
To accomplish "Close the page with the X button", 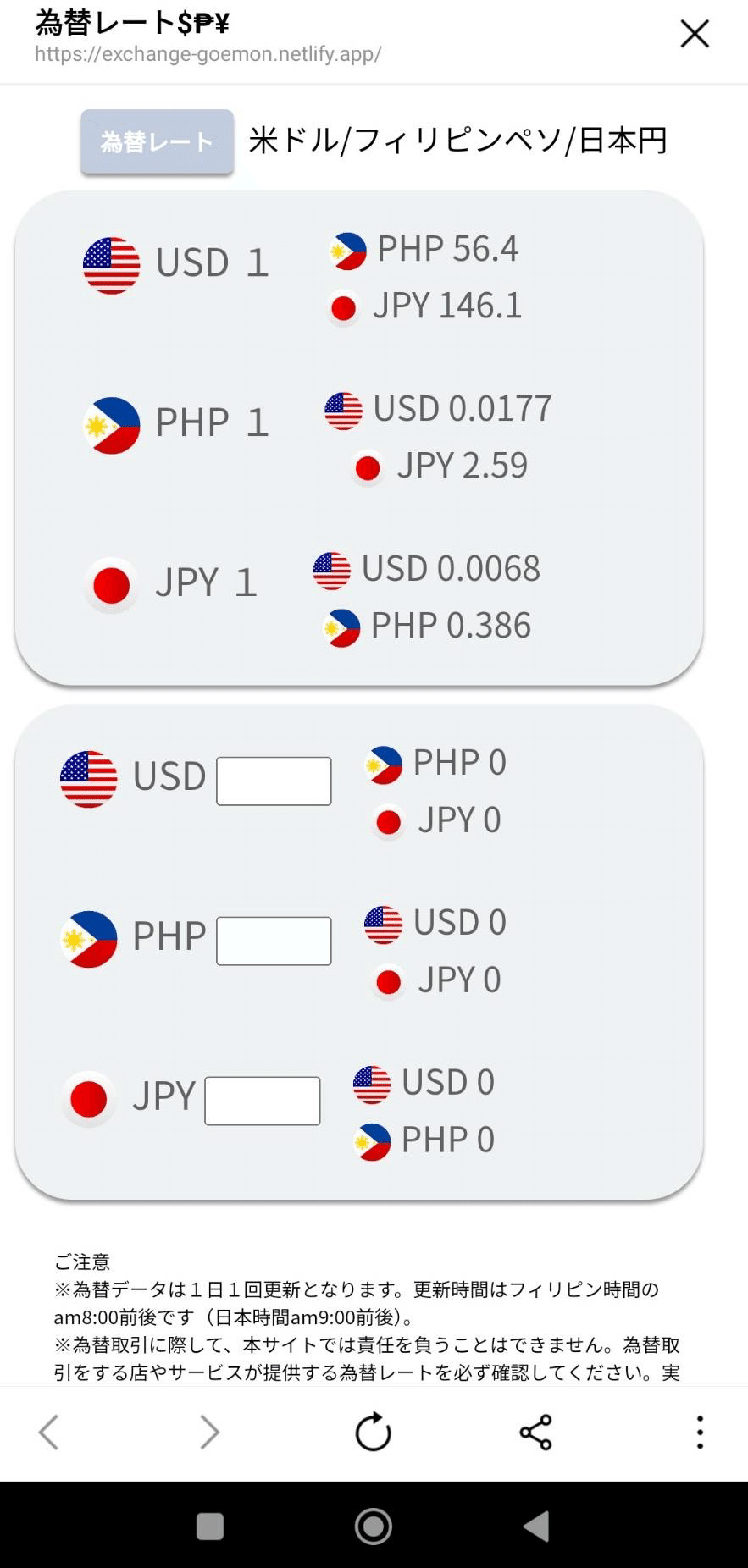I will coord(695,34).
